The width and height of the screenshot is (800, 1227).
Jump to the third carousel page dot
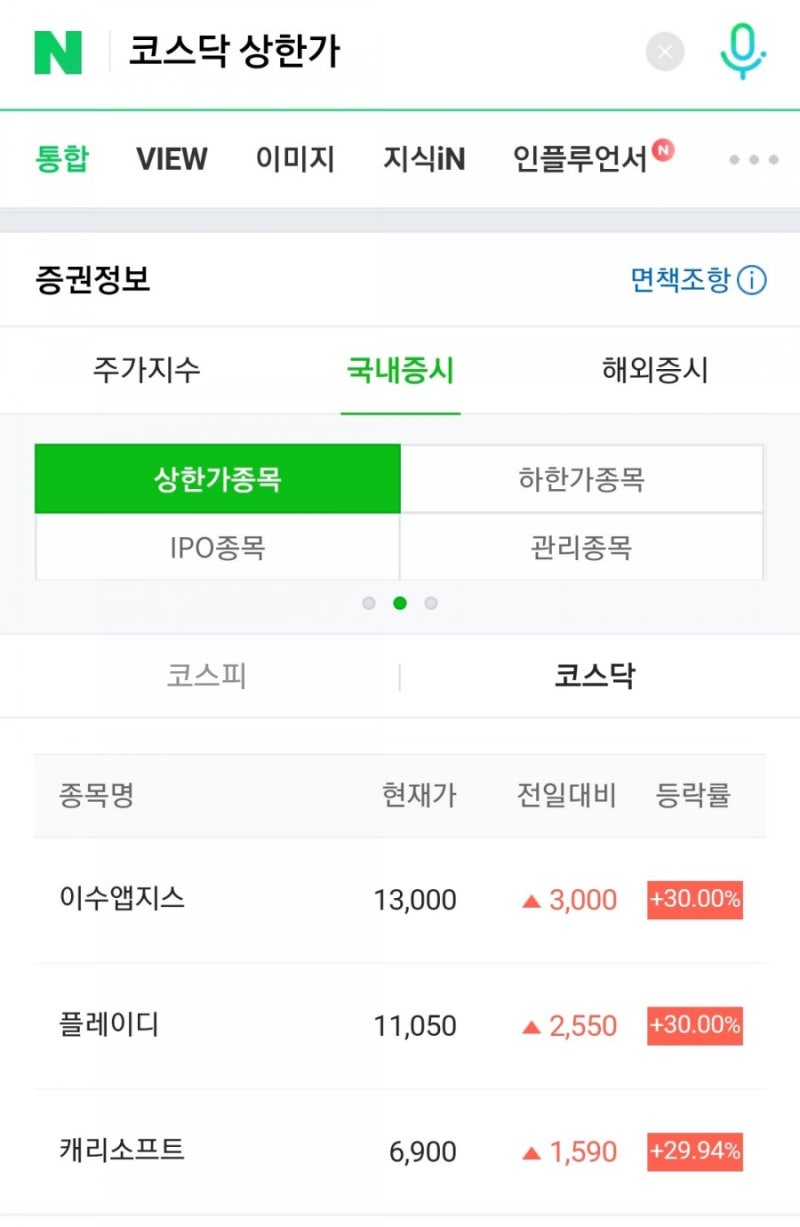431,603
